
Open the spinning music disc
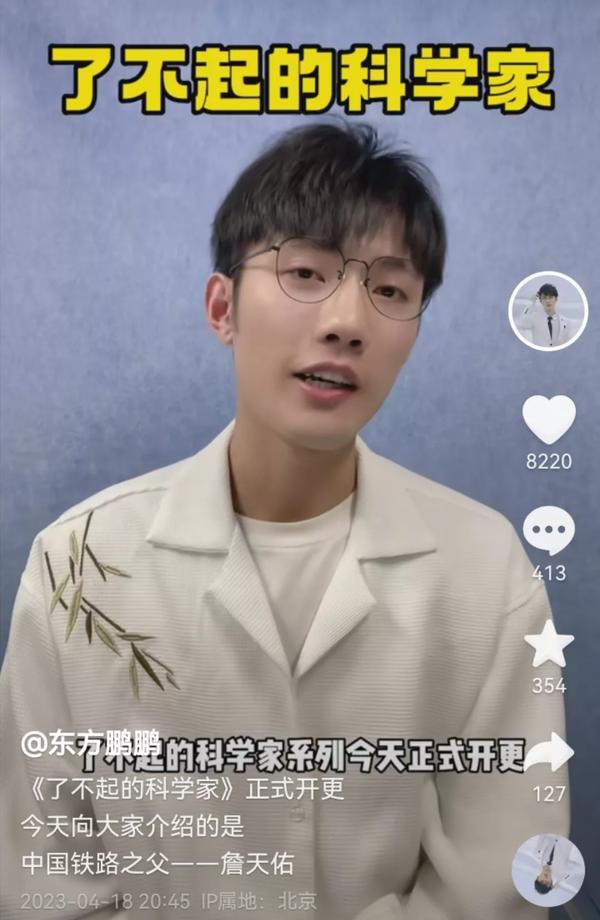(x=548, y=869)
